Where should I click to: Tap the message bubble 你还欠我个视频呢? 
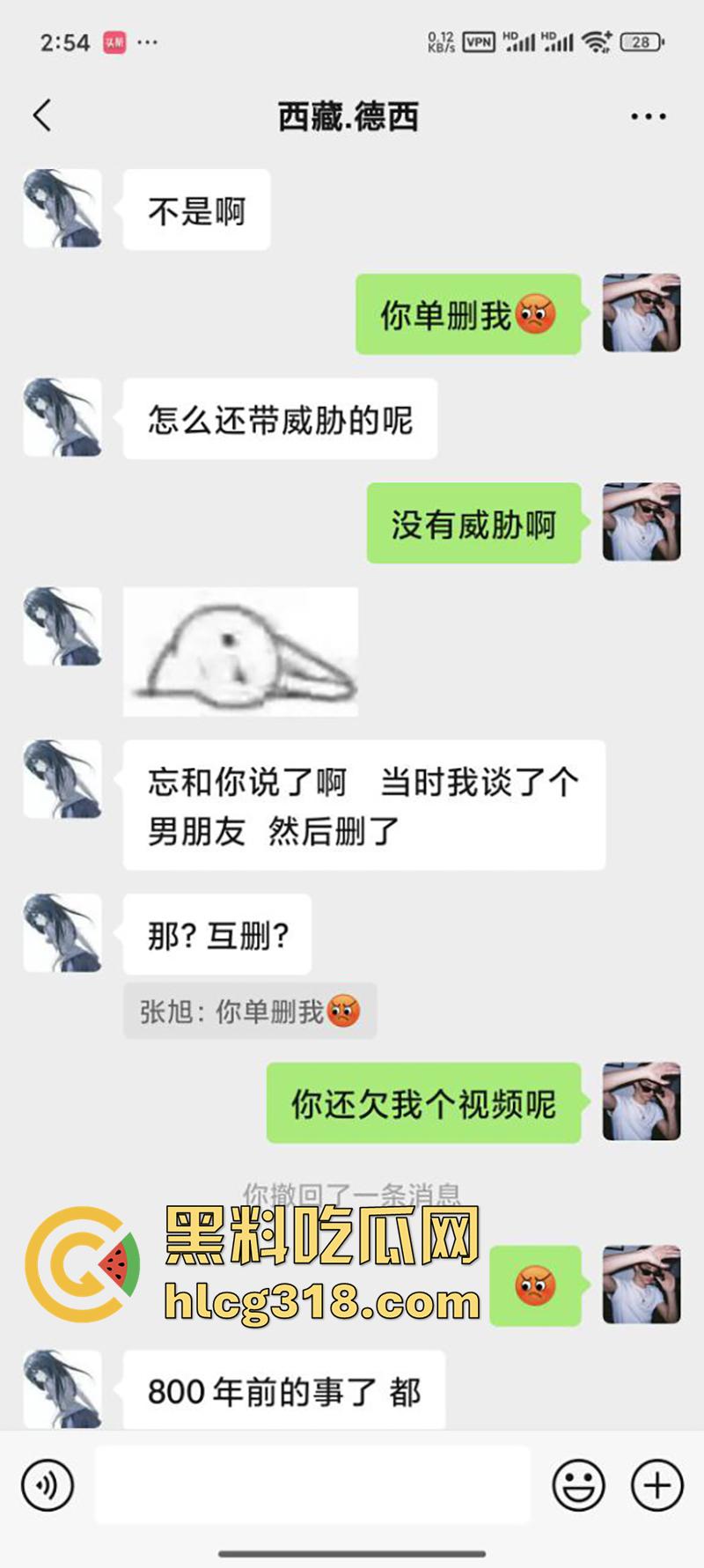[422, 1105]
